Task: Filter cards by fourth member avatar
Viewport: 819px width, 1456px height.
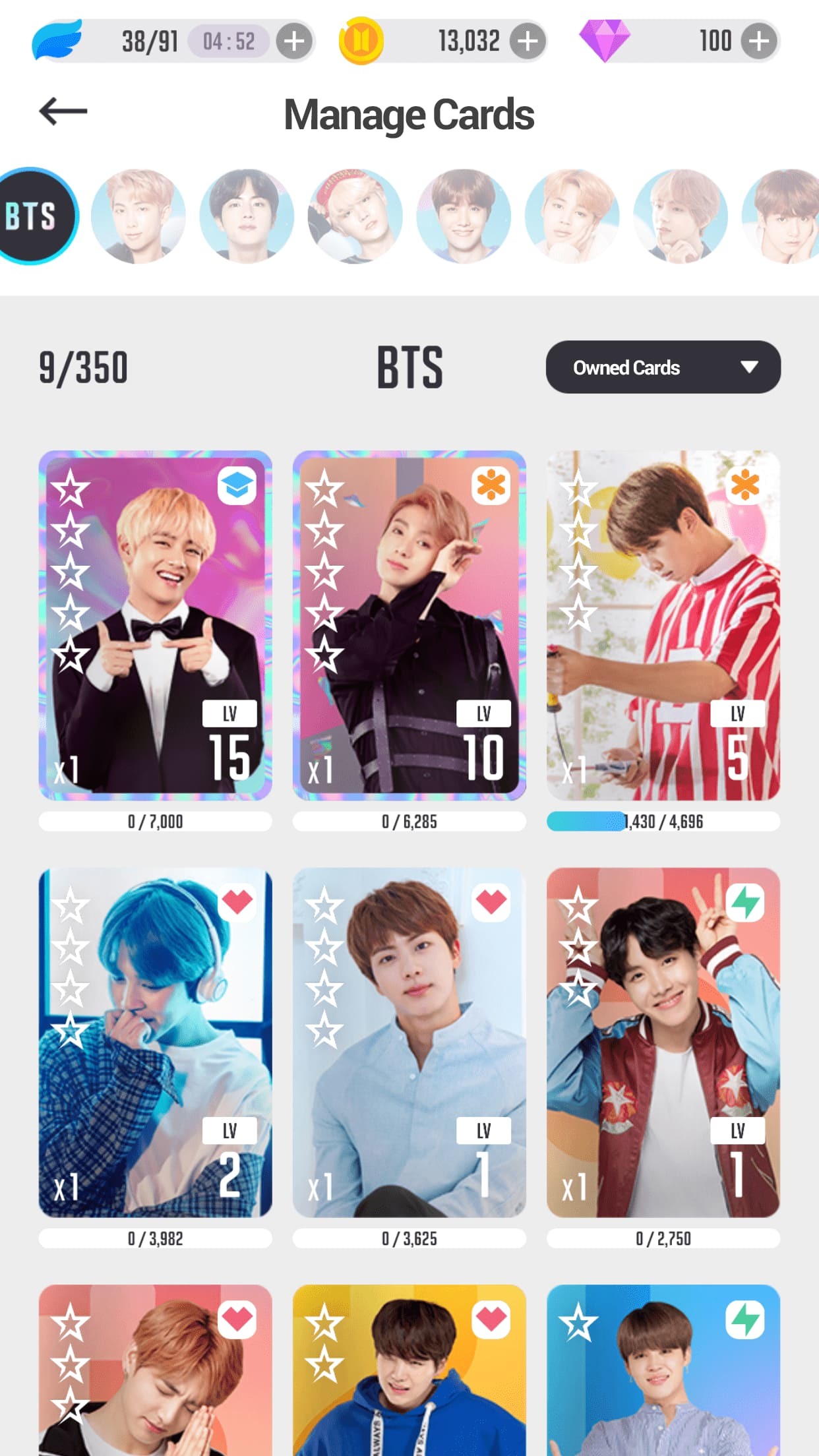Action: (x=464, y=216)
